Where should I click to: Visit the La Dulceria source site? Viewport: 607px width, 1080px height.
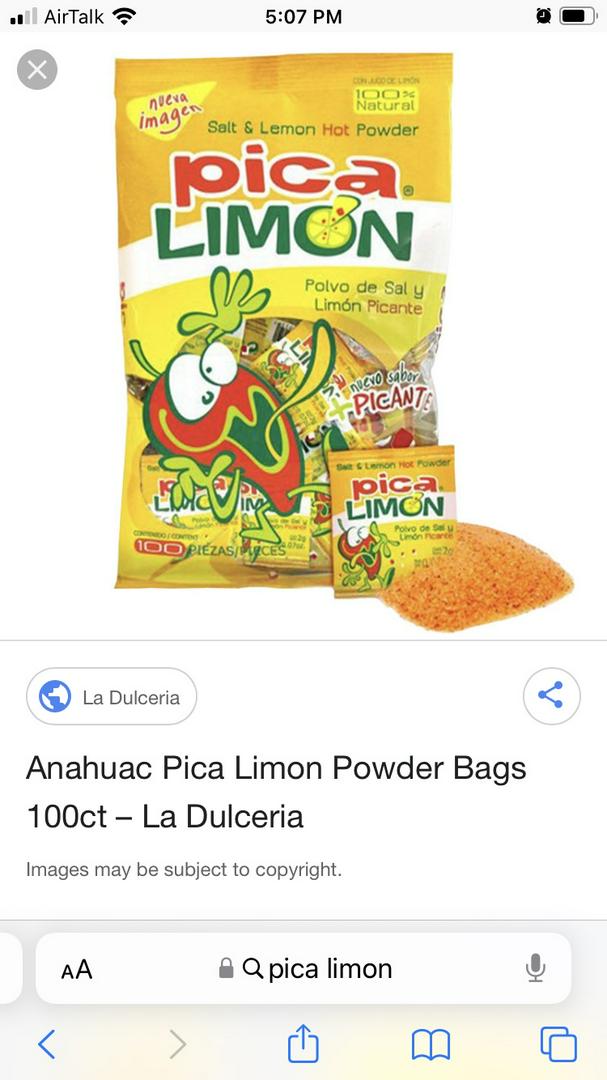[111, 697]
